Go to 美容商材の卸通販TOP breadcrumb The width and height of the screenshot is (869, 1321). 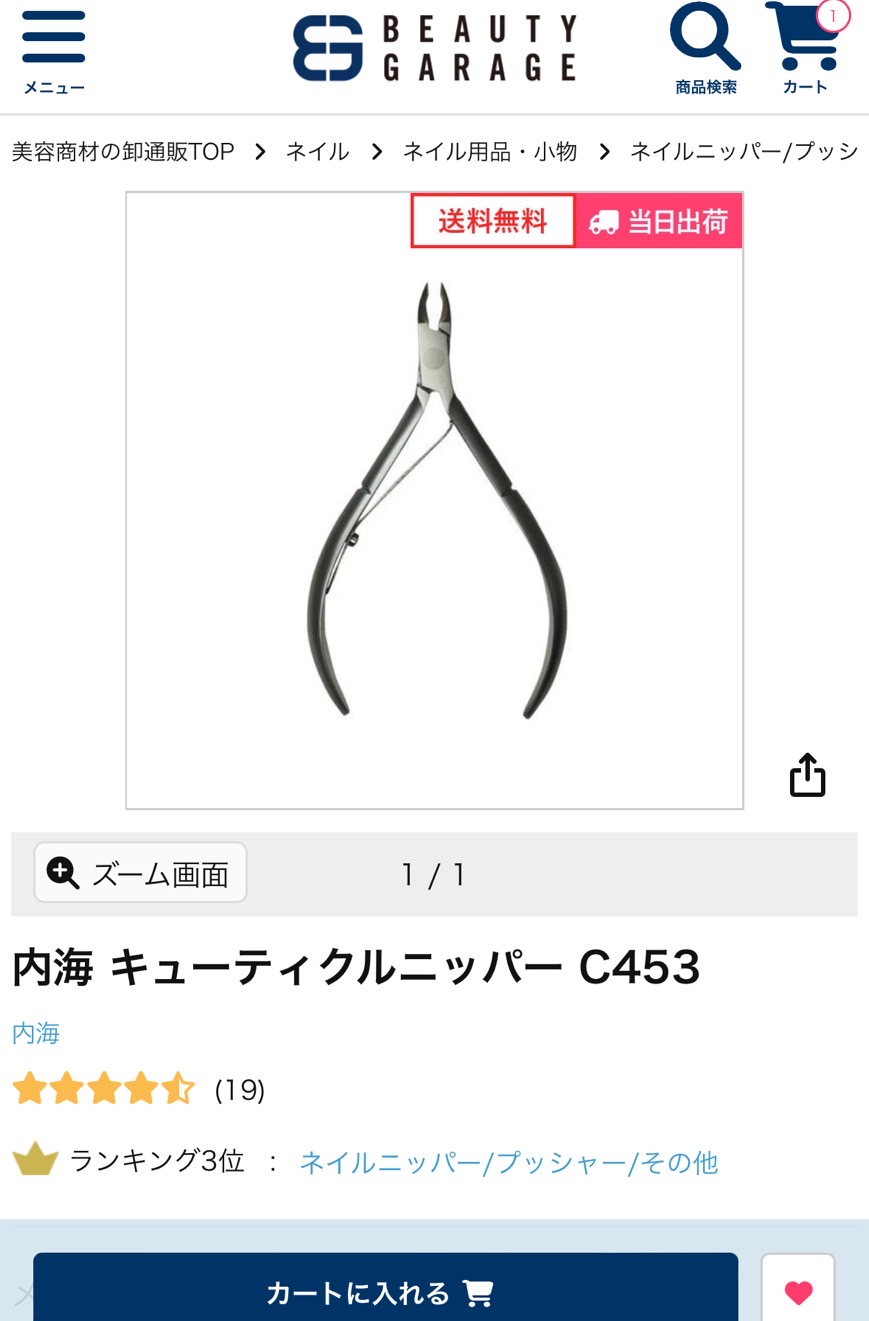(x=123, y=151)
